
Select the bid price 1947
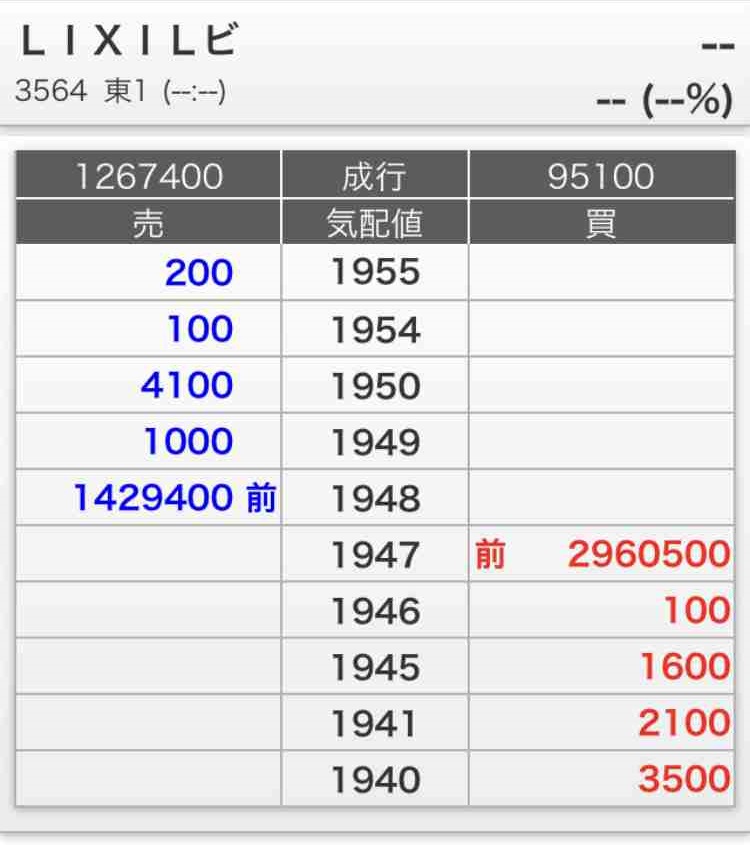click(373, 553)
